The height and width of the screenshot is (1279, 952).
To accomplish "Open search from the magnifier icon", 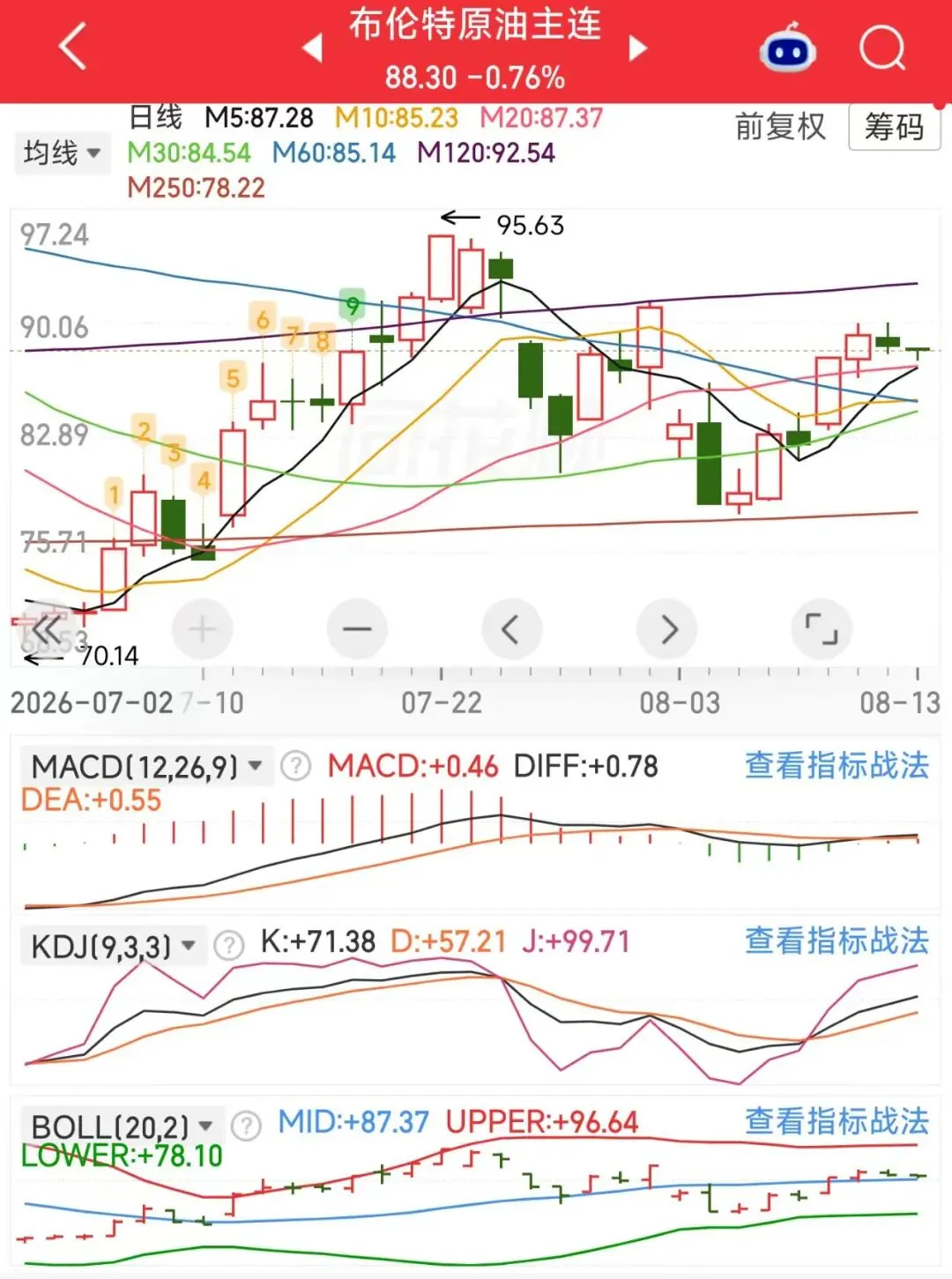I will [x=882, y=48].
